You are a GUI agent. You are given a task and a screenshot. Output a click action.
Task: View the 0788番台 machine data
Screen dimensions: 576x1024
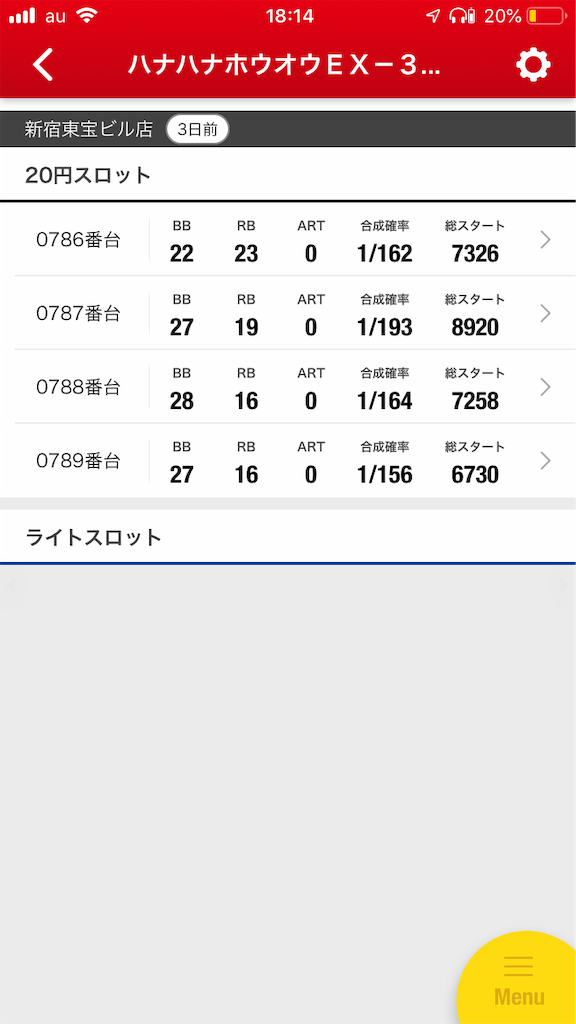click(x=288, y=387)
